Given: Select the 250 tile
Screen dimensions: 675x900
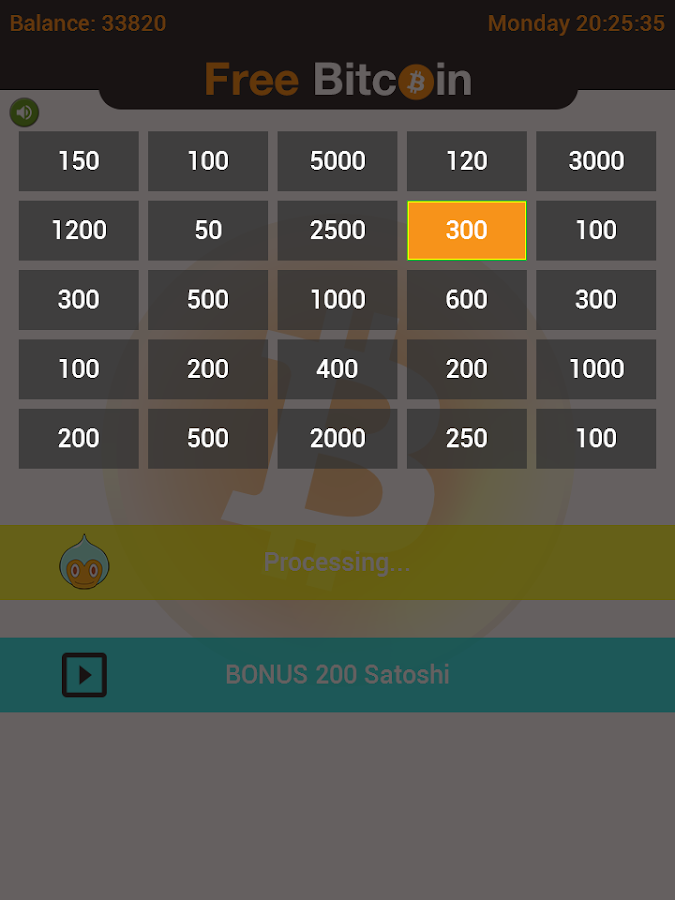Looking at the screenshot, I should point(467,439).
